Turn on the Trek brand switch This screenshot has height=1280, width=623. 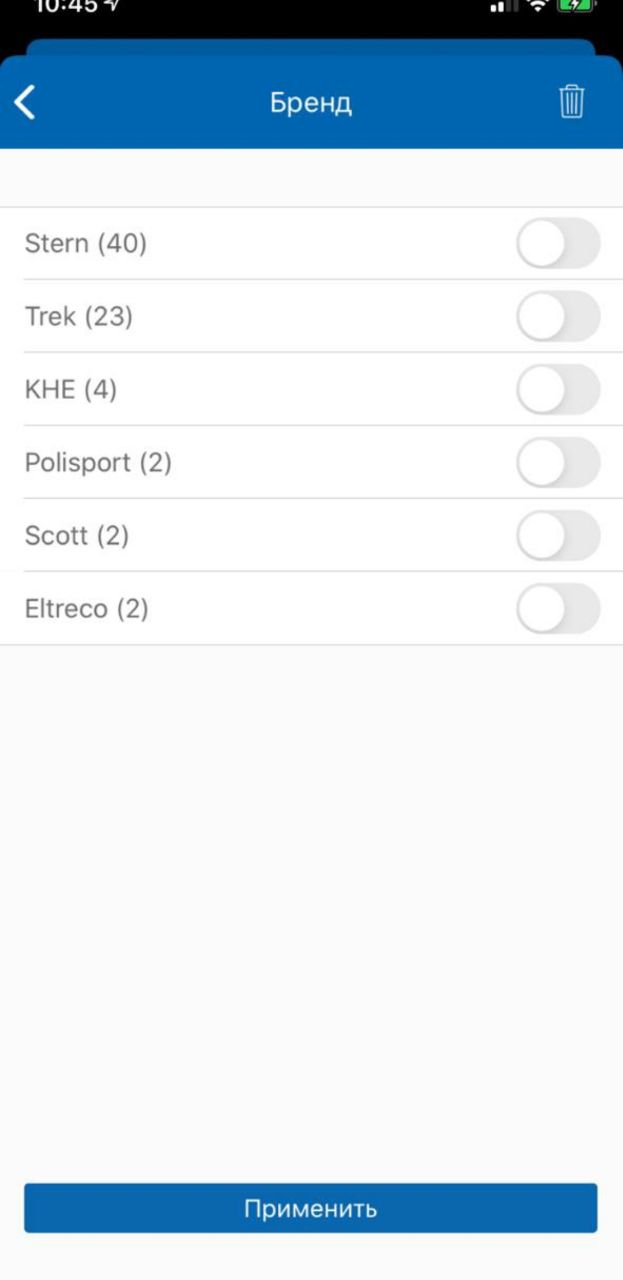(558, 317)
